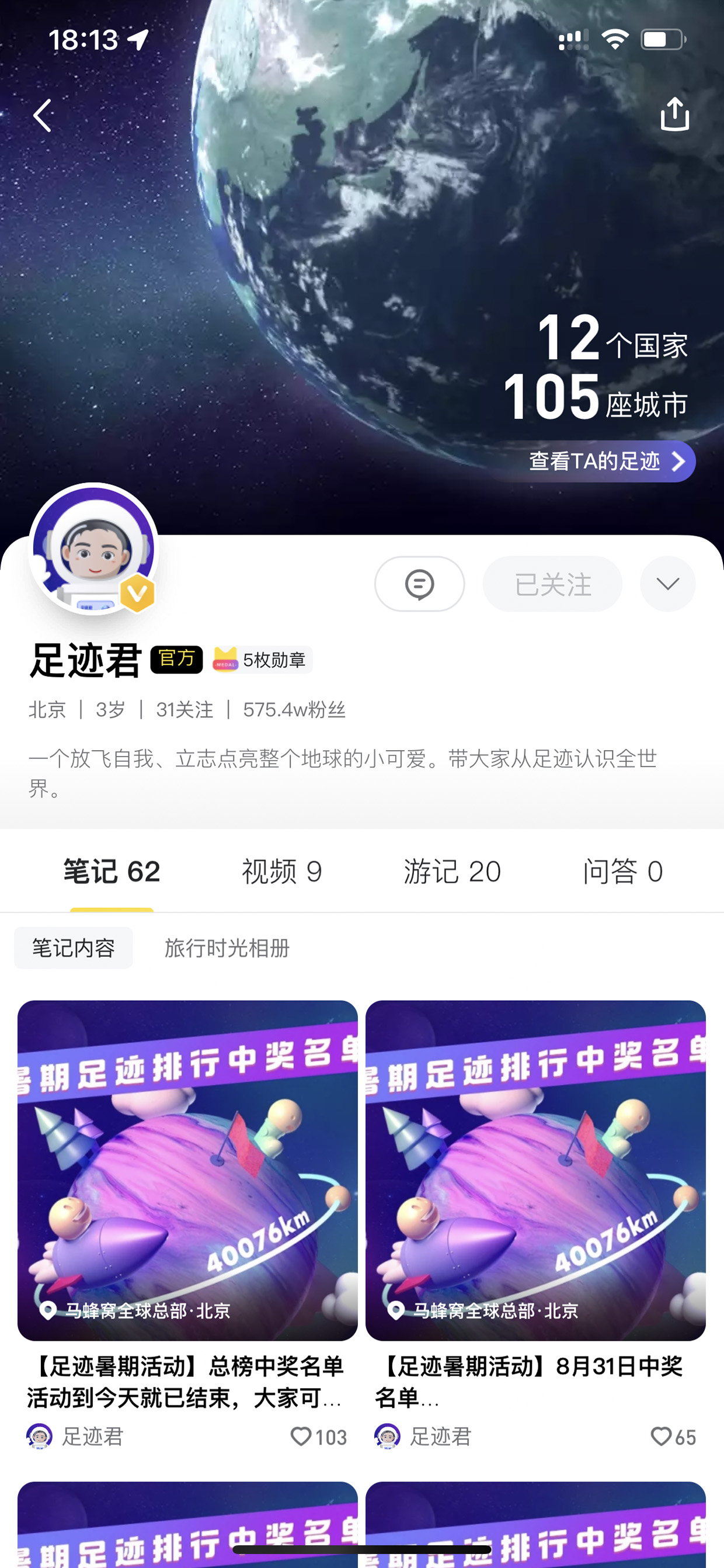This screenshot has width=724, height=1568.
Task: Share this profile via the share icon
Action: (675, 114)
